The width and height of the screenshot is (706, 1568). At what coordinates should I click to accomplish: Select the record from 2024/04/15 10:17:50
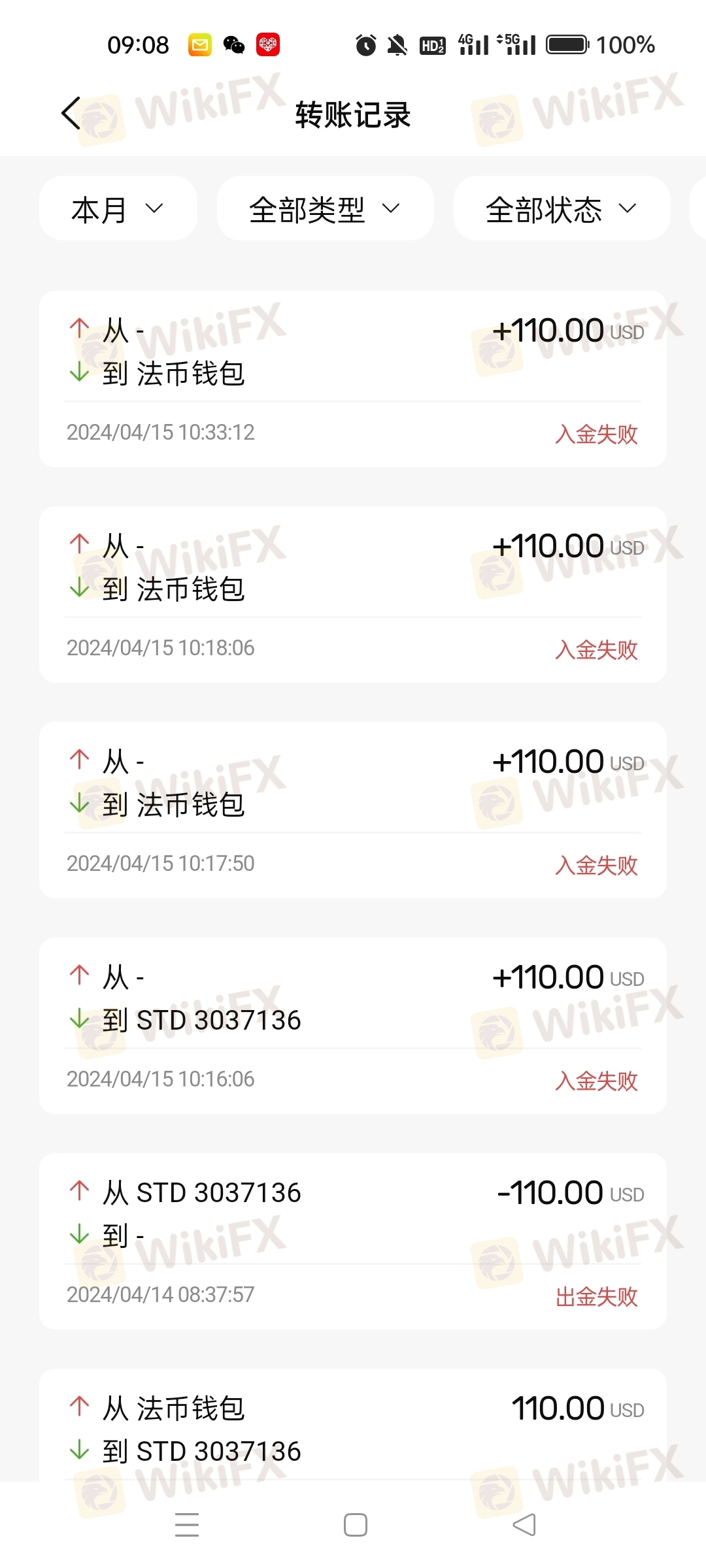coord(353,810)
